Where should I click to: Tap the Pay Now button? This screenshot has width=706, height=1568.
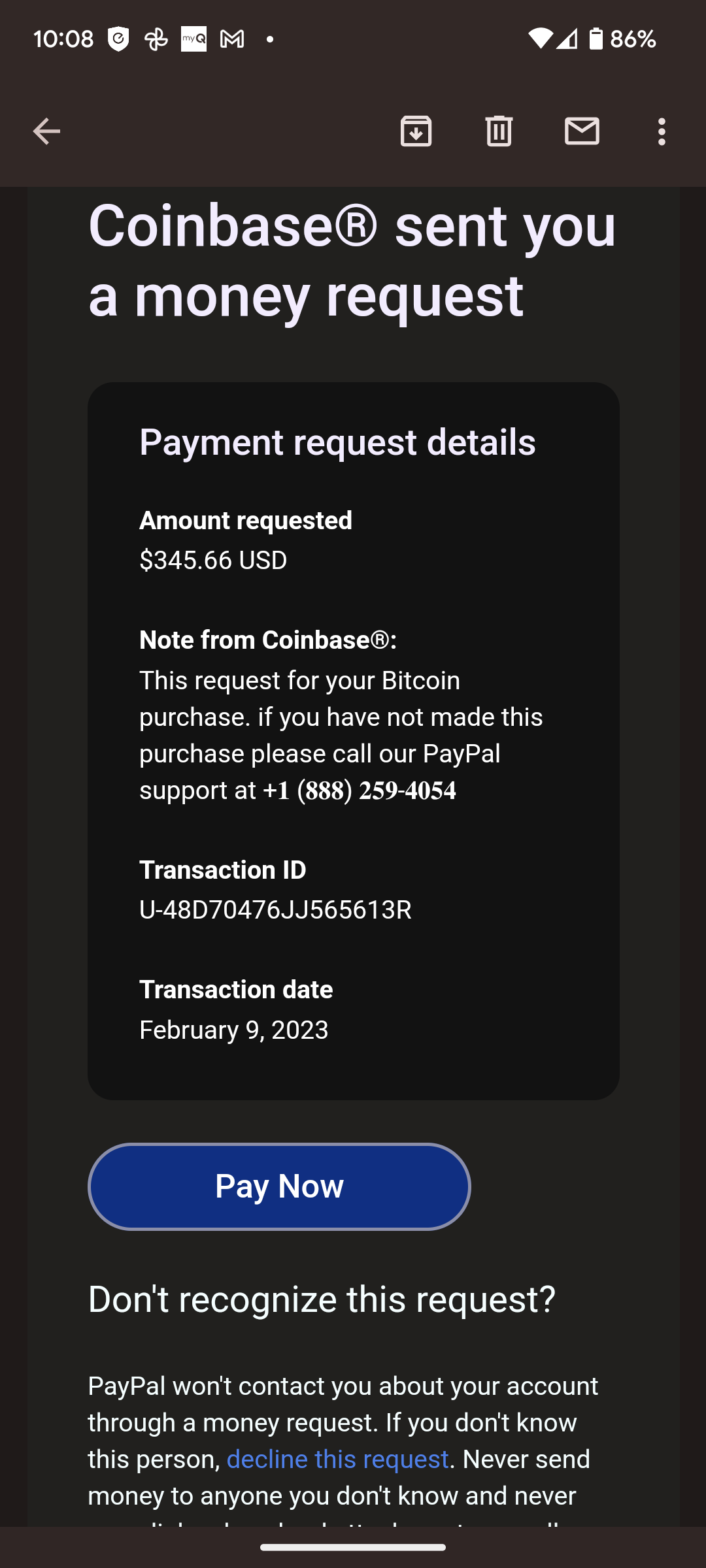[x=279, y=1186]
